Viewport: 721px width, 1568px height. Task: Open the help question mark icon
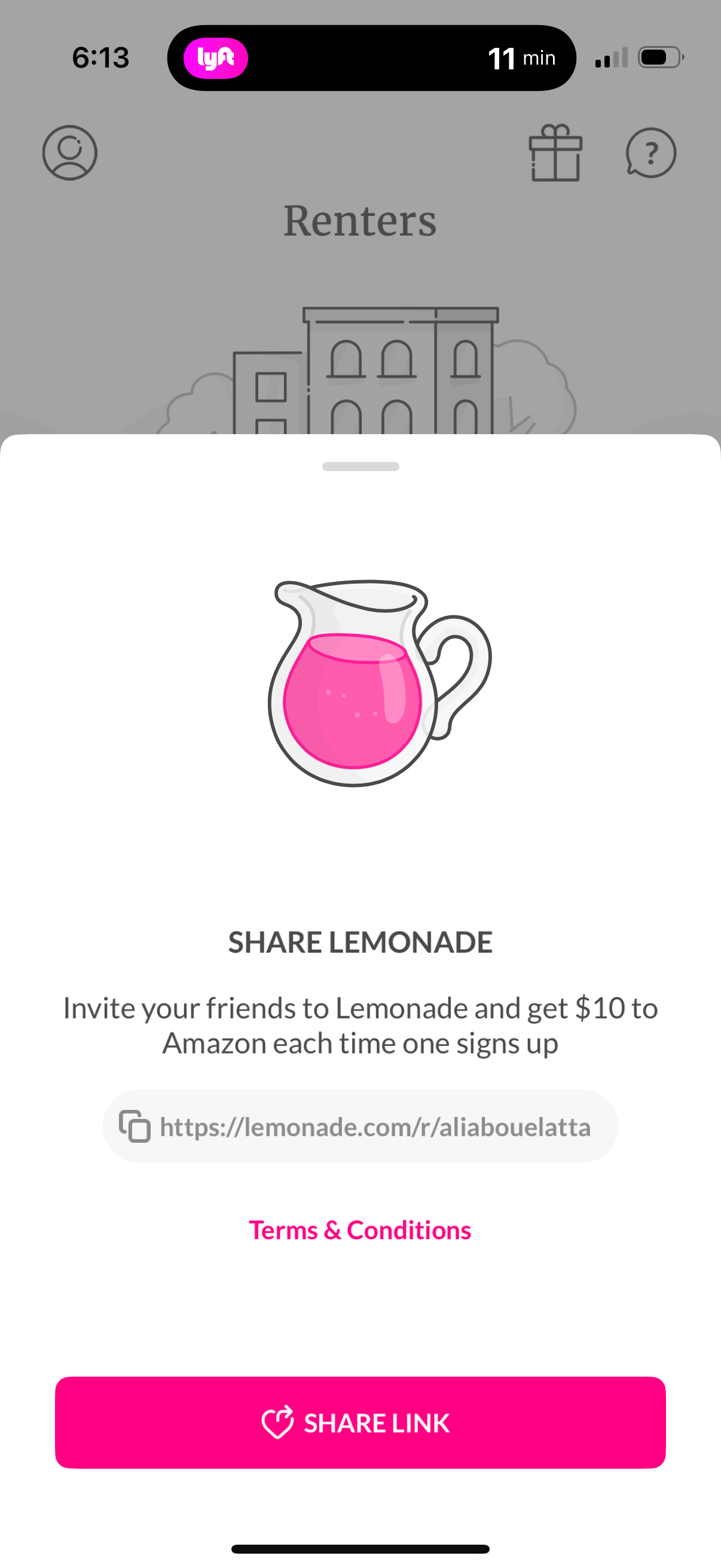point(650,153)
